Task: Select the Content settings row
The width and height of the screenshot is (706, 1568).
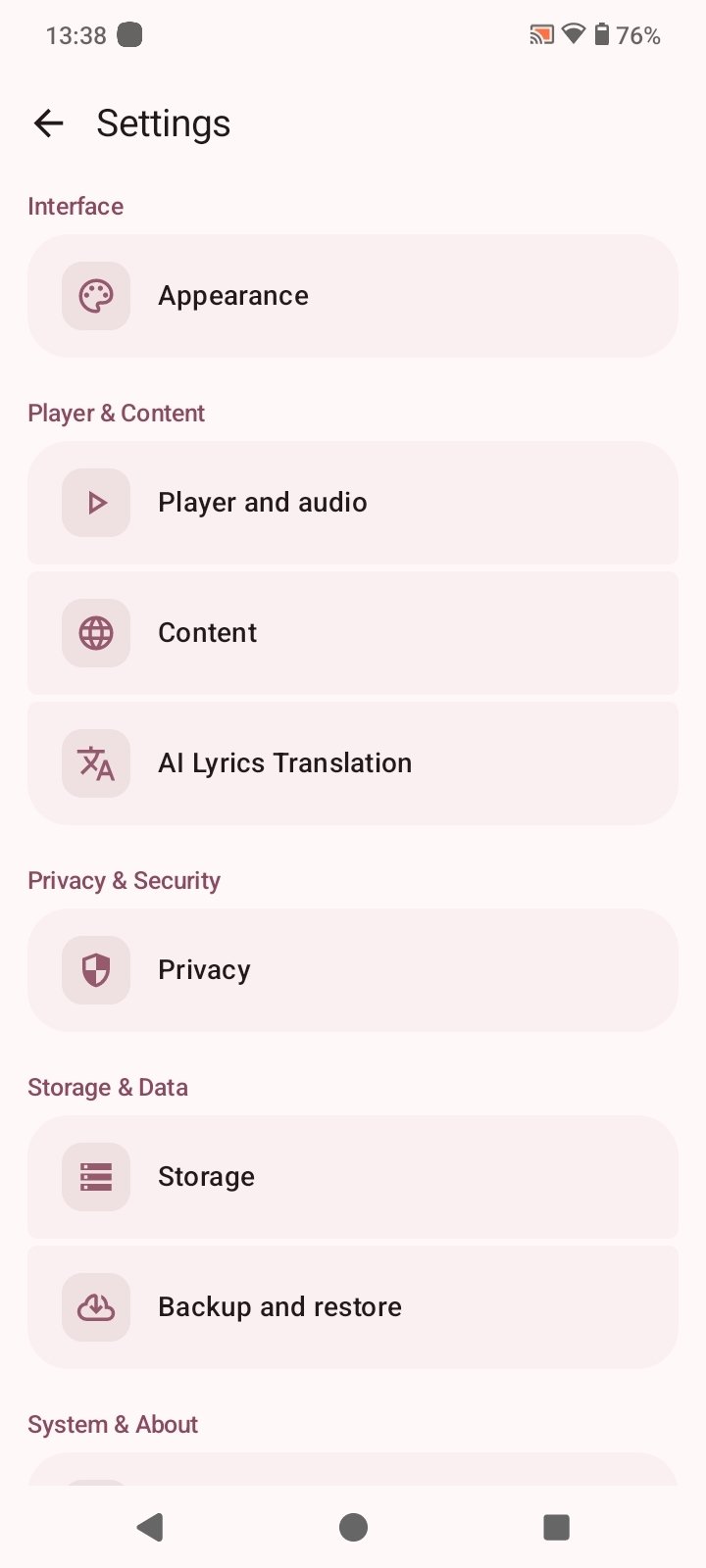Action: click(x=353, y=633)
